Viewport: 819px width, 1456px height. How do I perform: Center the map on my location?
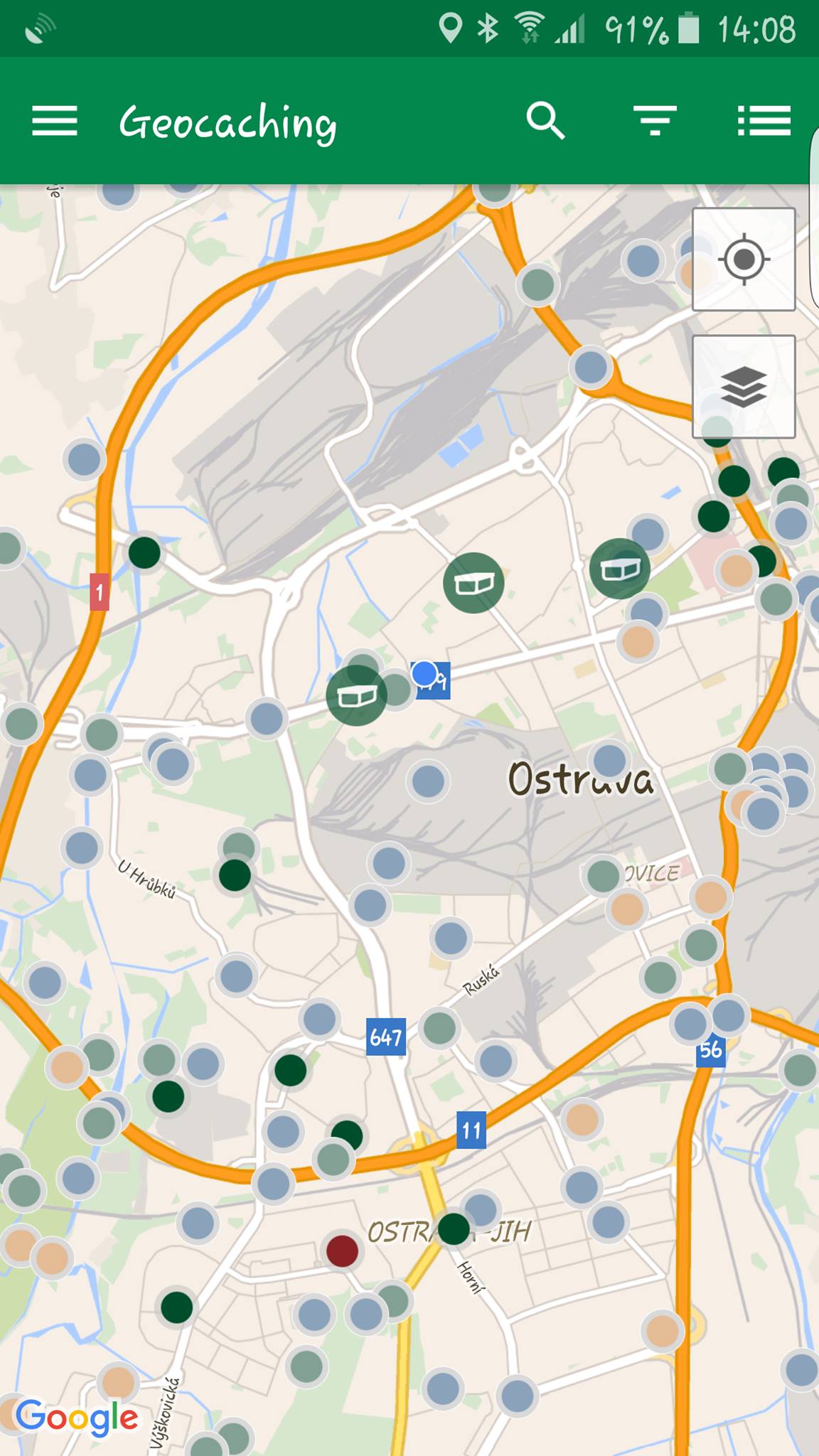(744, 259)
